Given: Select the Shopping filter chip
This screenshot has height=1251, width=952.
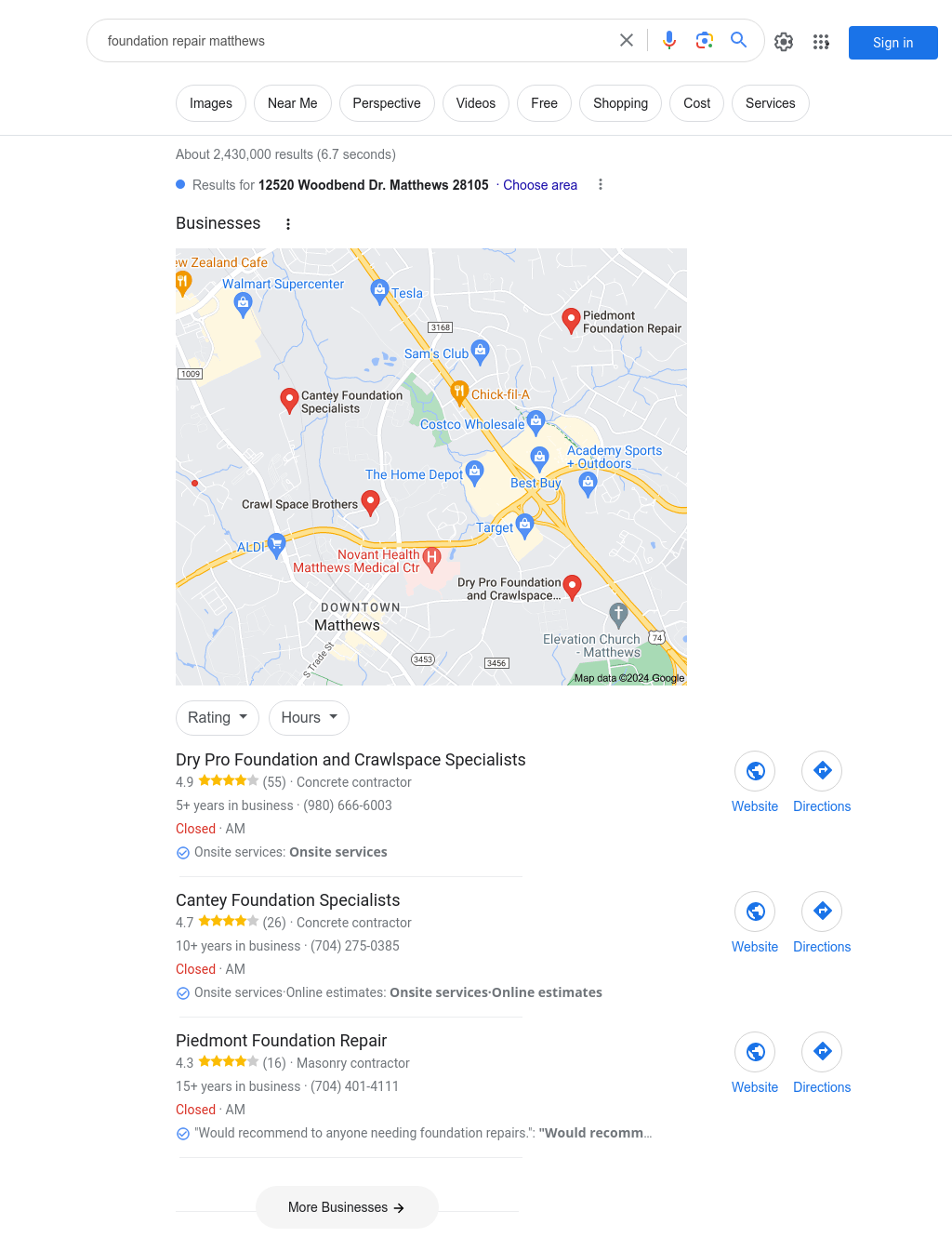Looking at the screenshot, I should pos(620,103).
